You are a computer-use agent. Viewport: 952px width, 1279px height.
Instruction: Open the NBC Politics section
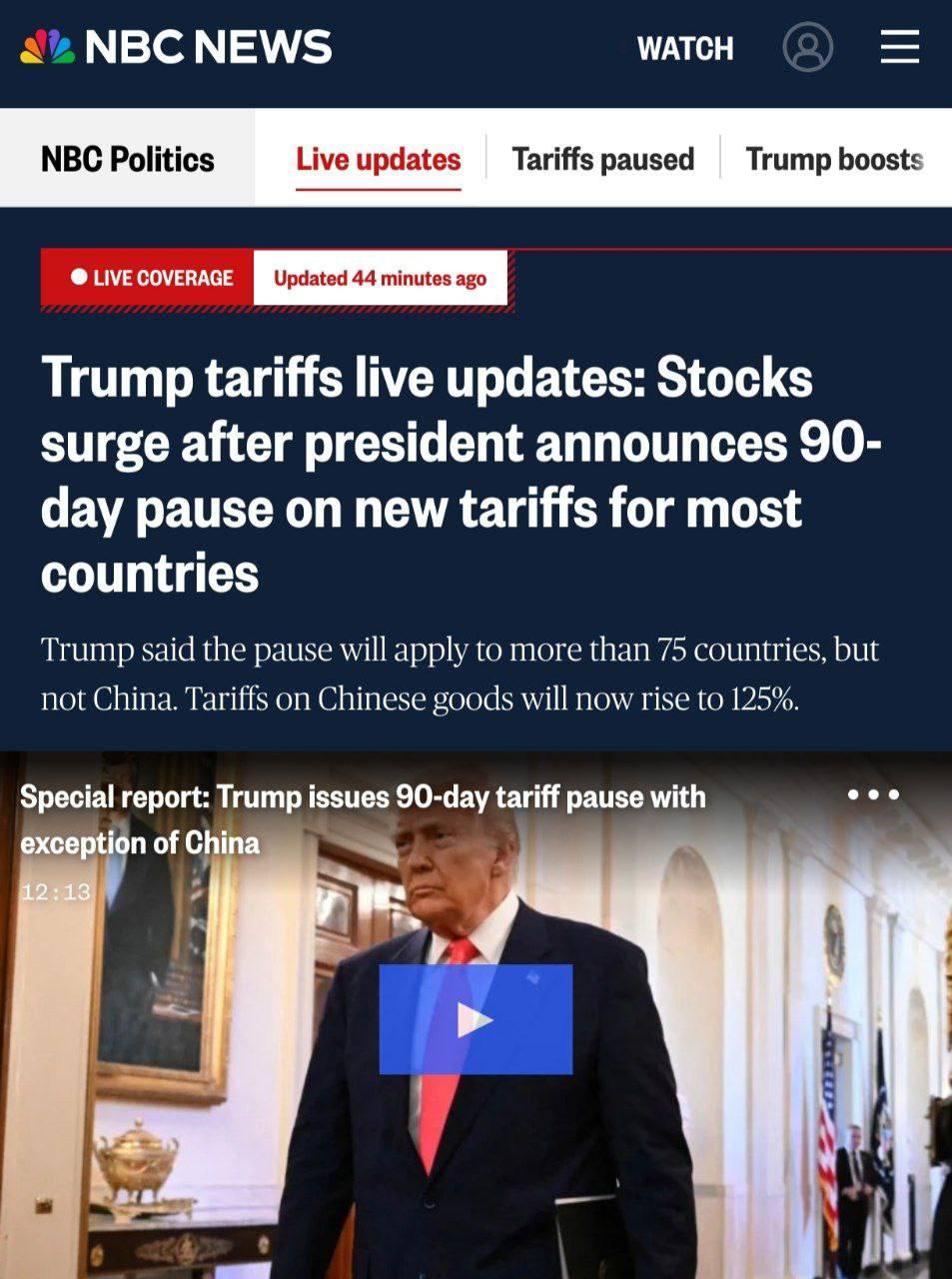pyautogui.click(x=127, y=159)
